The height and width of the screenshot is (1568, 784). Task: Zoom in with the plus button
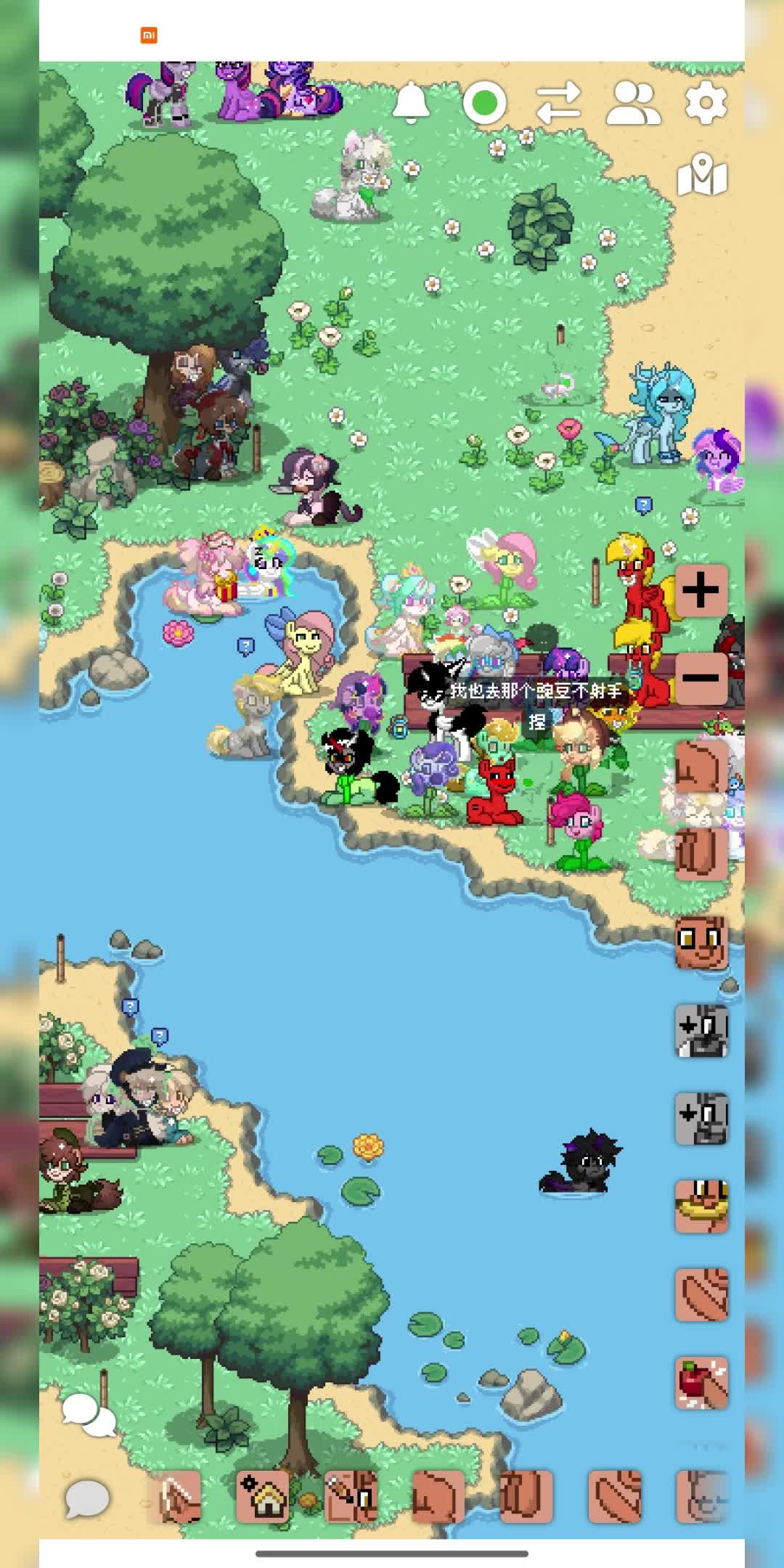[701, 590]
